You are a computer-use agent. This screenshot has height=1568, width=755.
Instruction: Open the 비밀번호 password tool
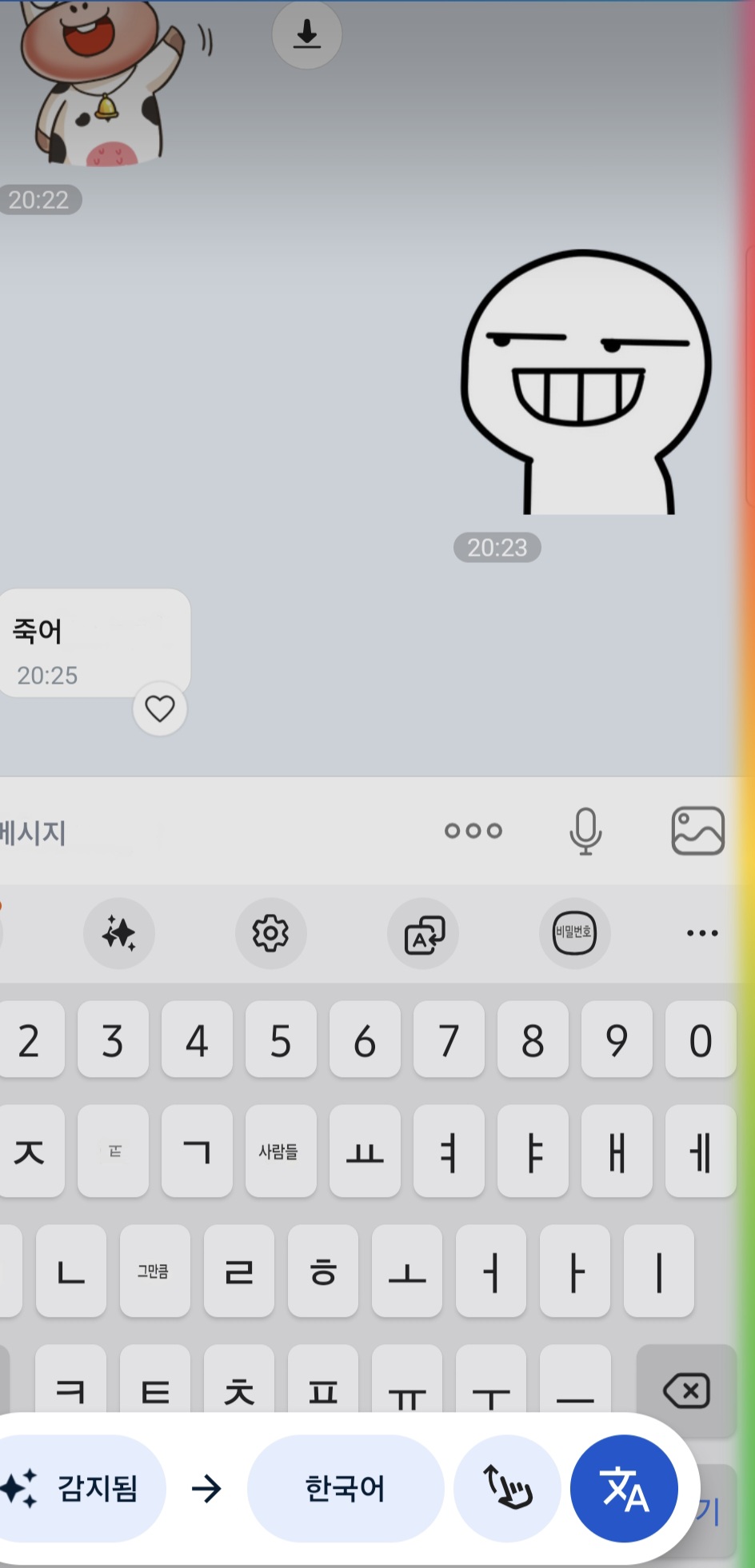coord(574,933)
